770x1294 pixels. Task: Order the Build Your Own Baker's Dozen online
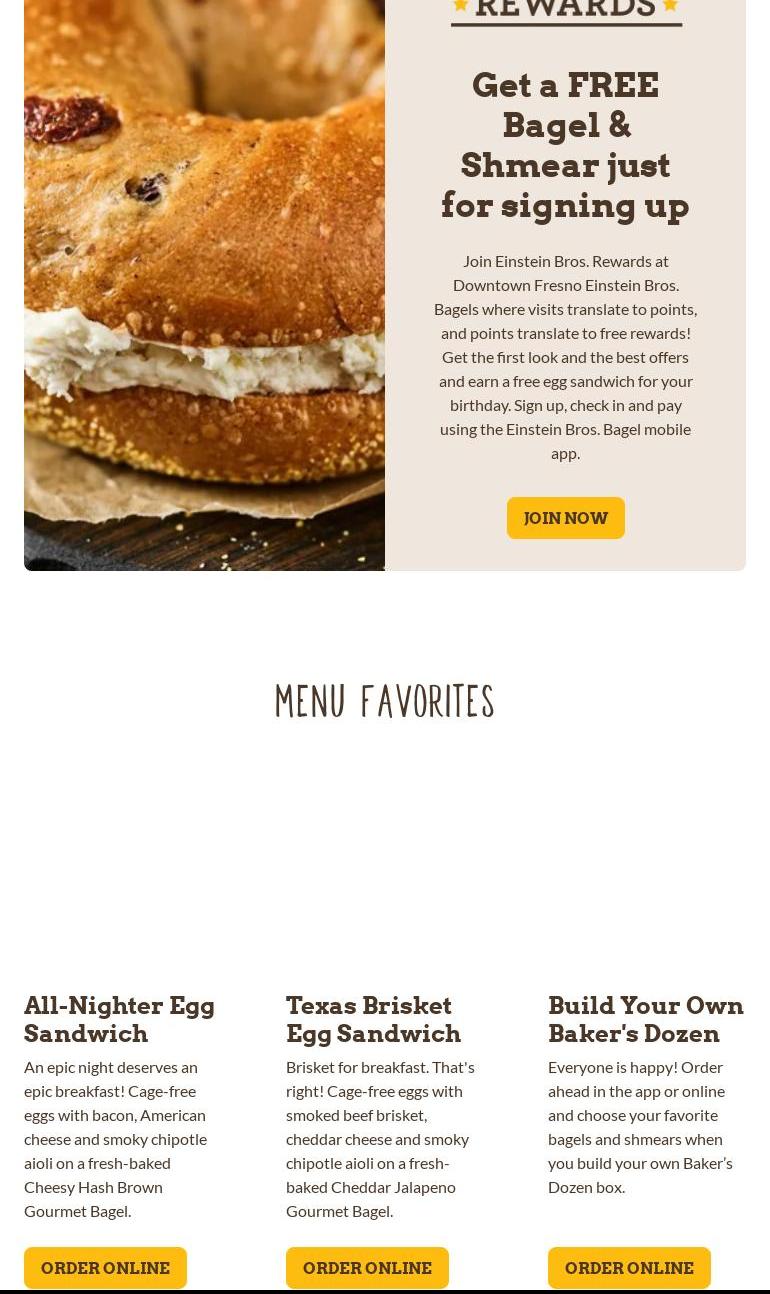click(x=629, y=1267)
